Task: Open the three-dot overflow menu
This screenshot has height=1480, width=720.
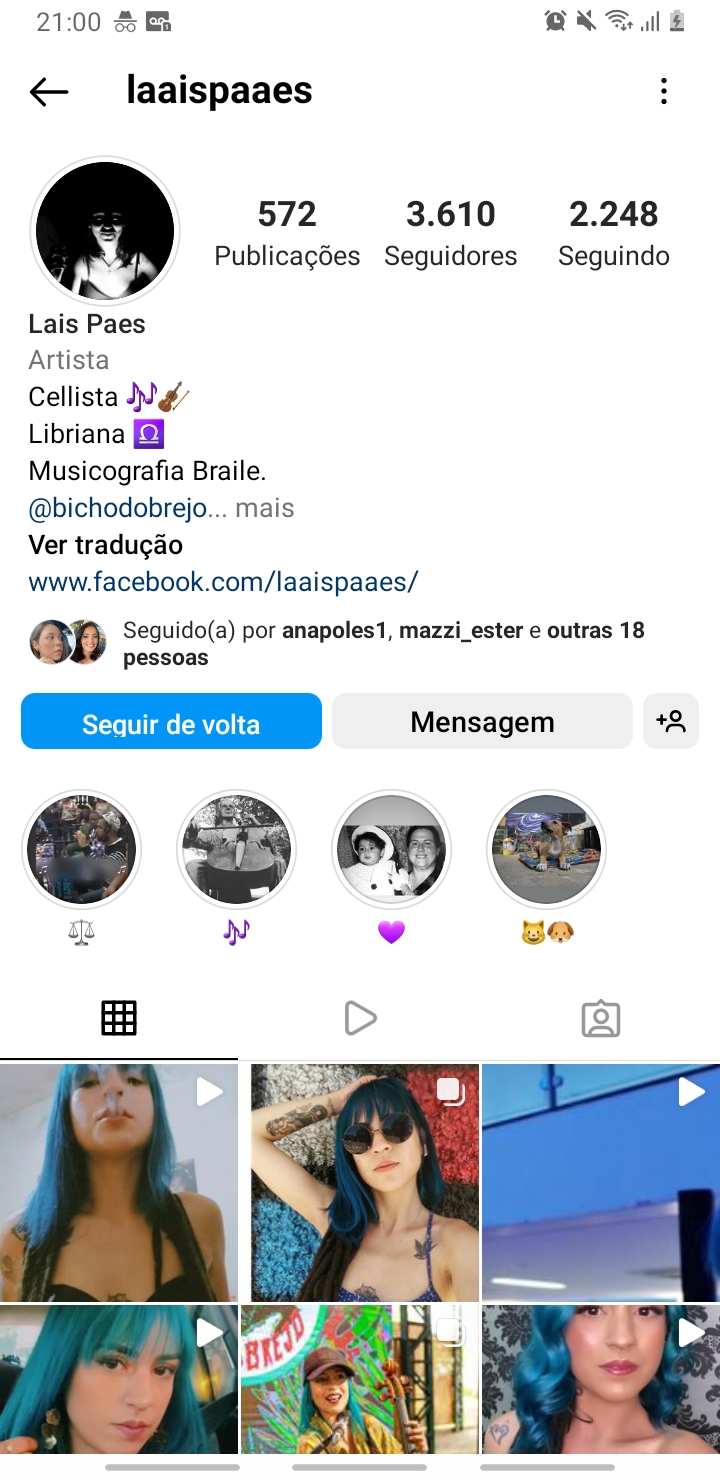Action: pyautogui.click(x=663, y=92)
